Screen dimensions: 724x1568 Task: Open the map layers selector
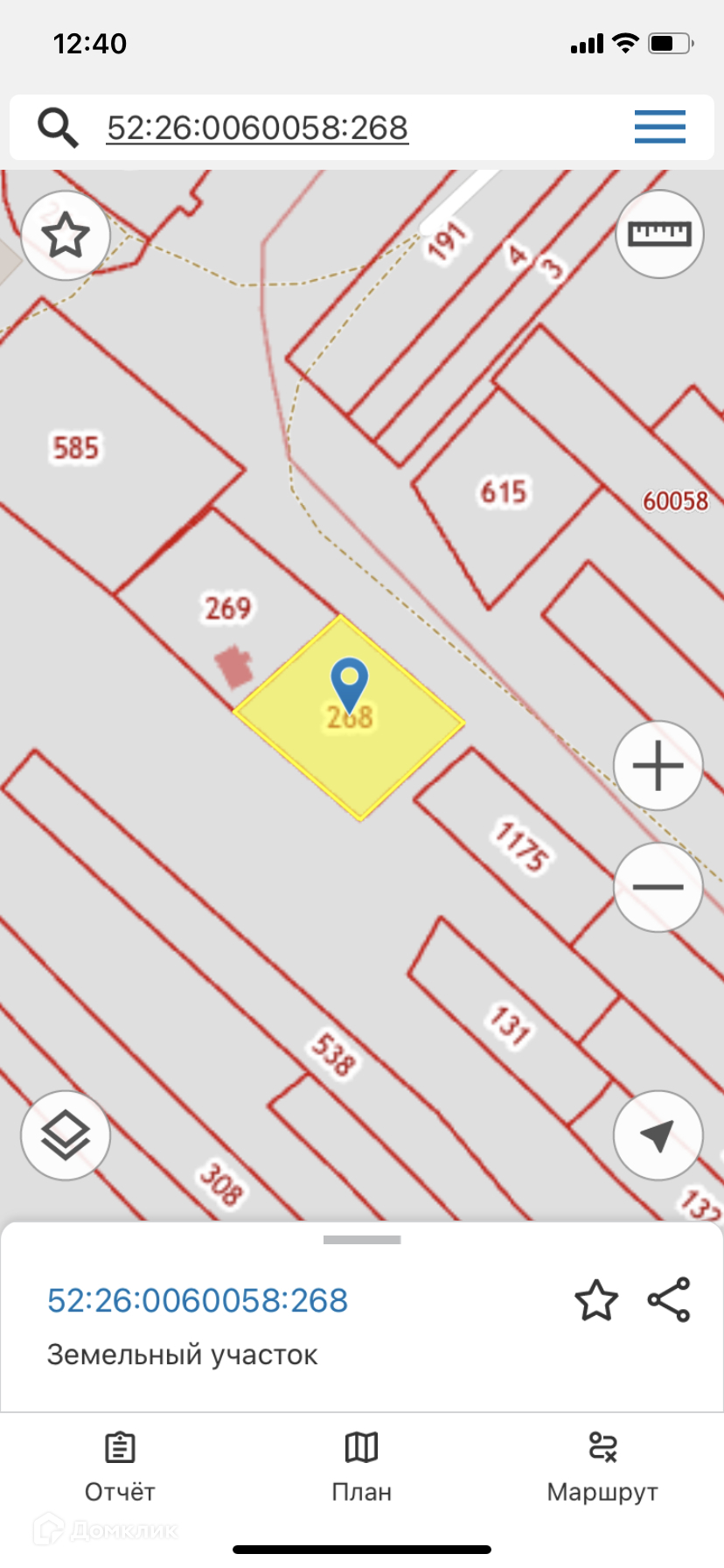(x=66, y=1136)
